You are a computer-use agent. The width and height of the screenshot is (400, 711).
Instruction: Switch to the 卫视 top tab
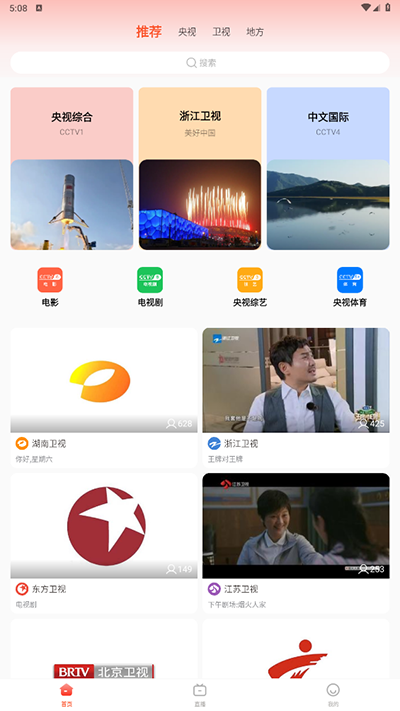[221, 32]
